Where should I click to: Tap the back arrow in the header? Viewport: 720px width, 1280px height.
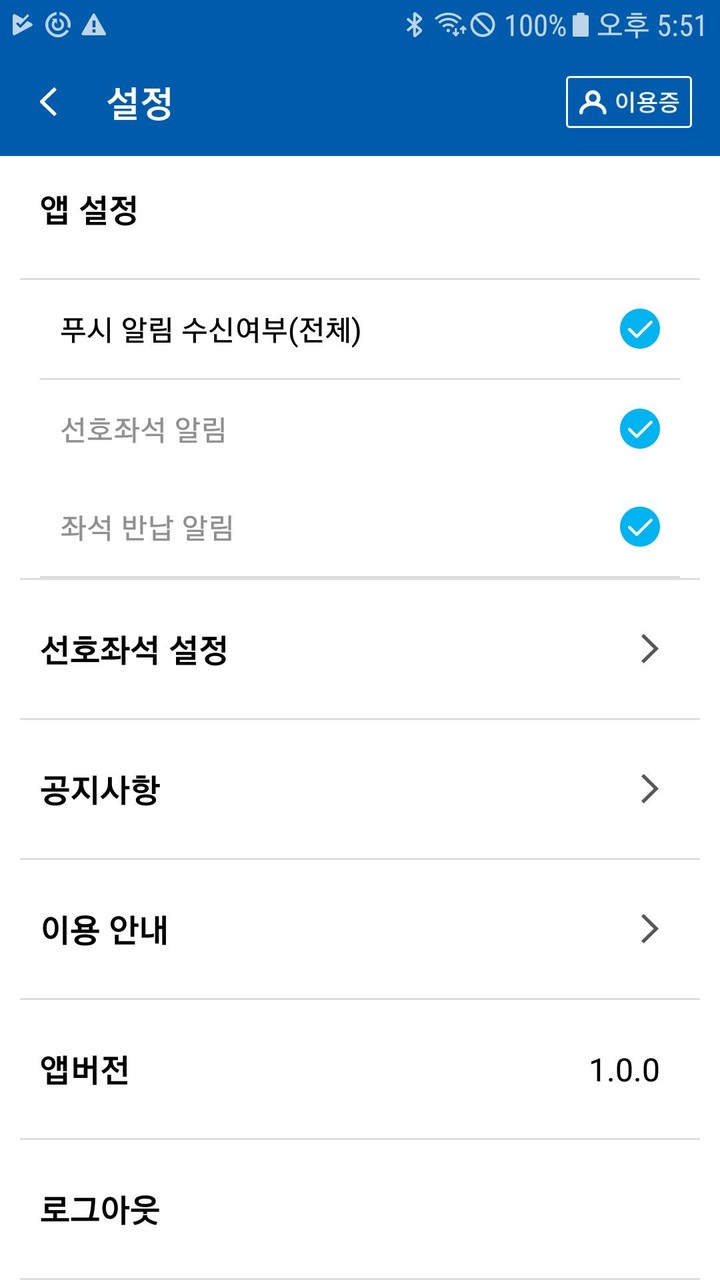point(46,101)
